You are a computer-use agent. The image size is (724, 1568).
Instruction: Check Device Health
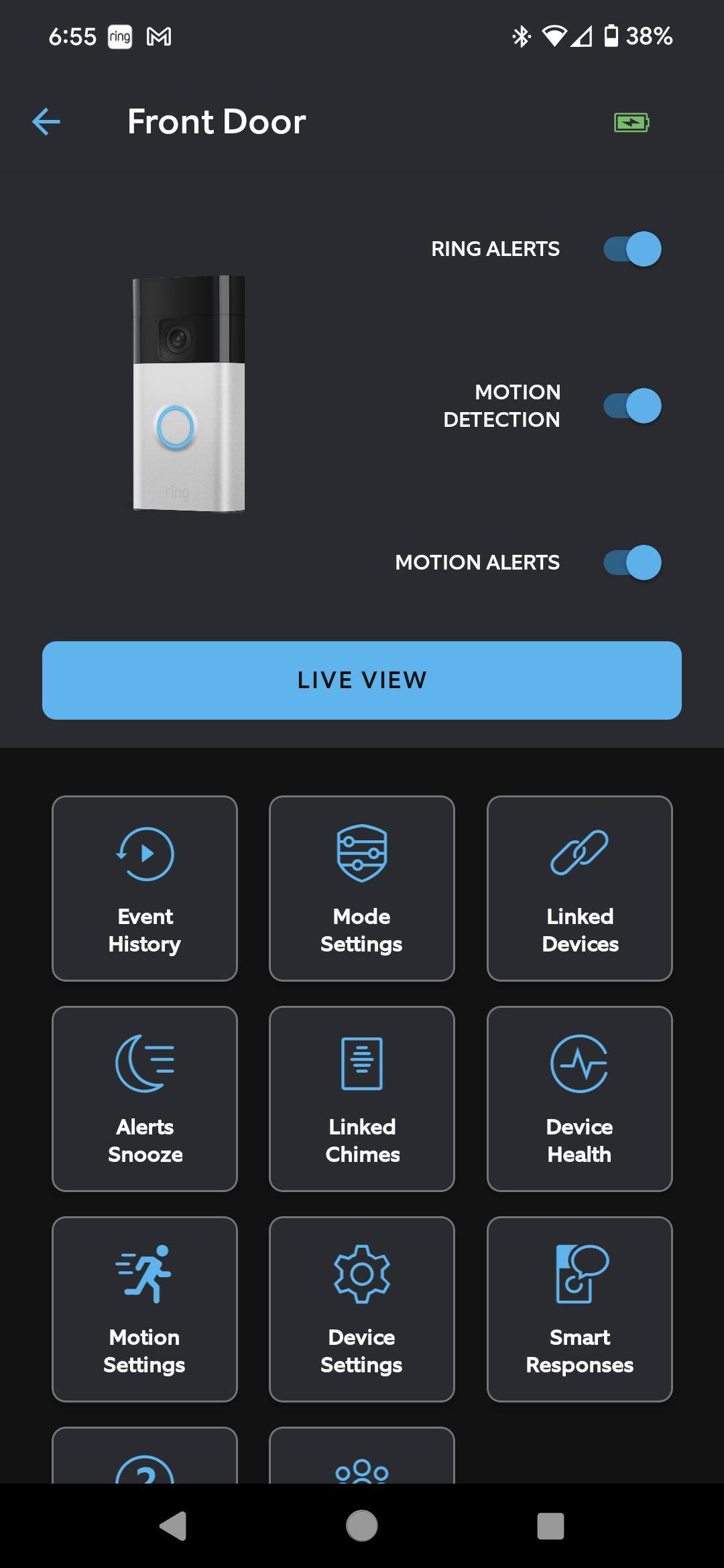click(x=579, y=1098)
